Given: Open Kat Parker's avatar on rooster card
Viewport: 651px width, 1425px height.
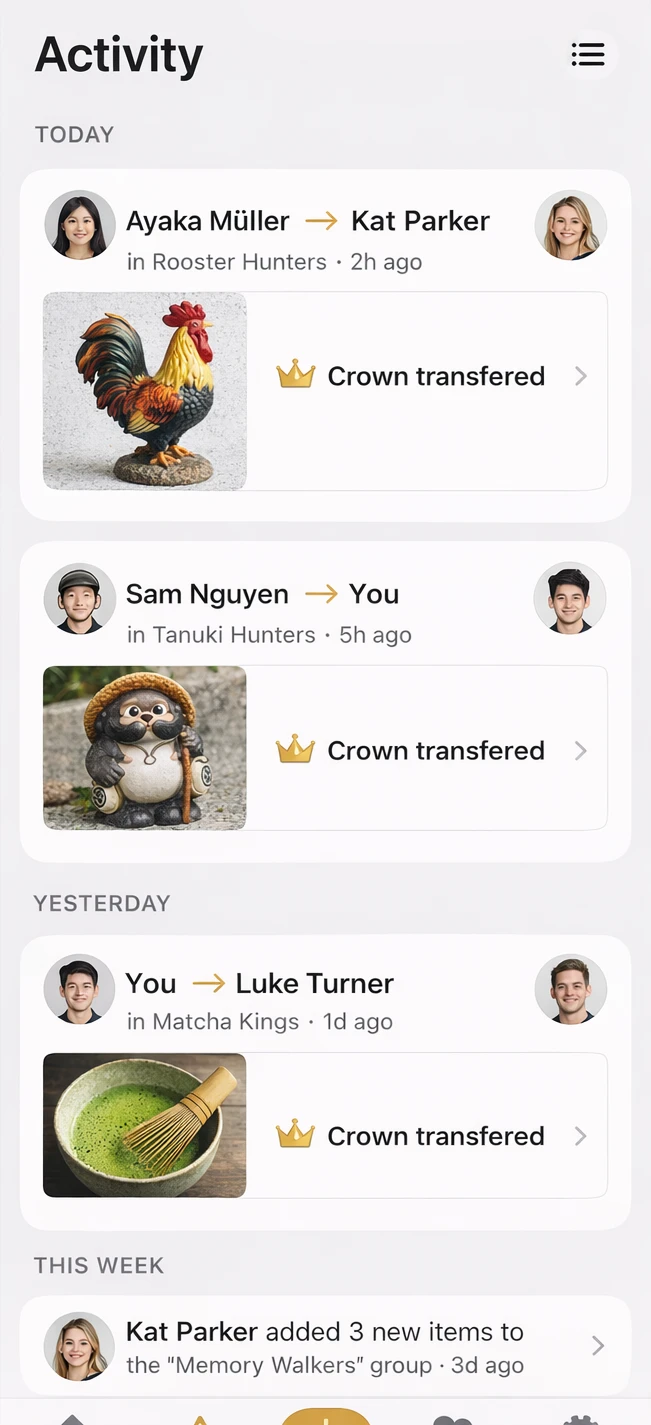Looking at the screenshot, I should tap(570, 225).
